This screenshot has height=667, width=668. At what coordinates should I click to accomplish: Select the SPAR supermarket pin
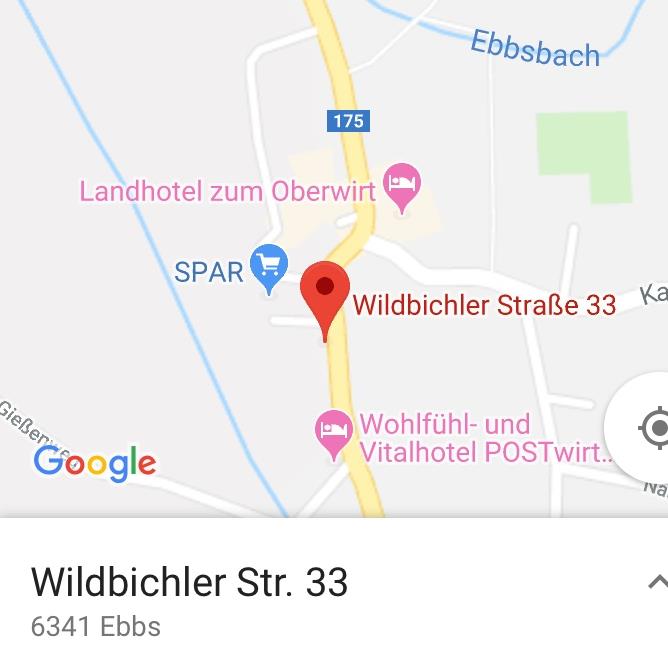tap(268, 267)
